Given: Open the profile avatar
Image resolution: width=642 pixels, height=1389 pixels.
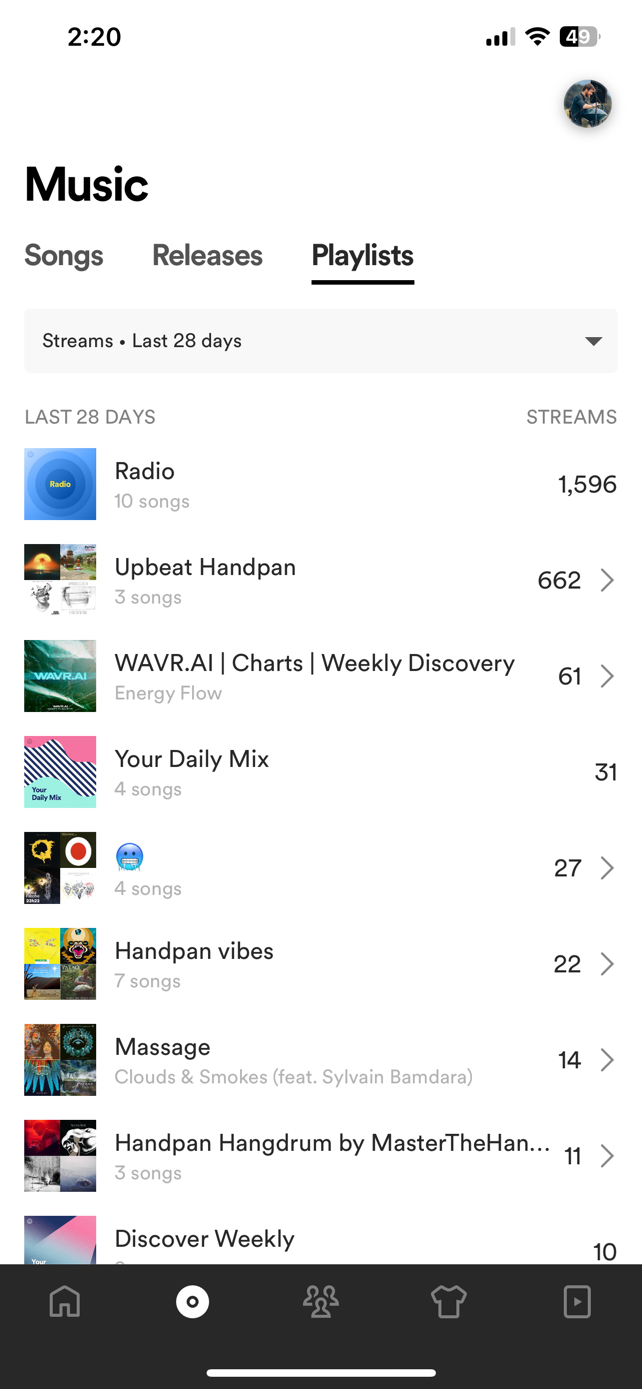Looking at the screenshot, I should click(587, 104).
